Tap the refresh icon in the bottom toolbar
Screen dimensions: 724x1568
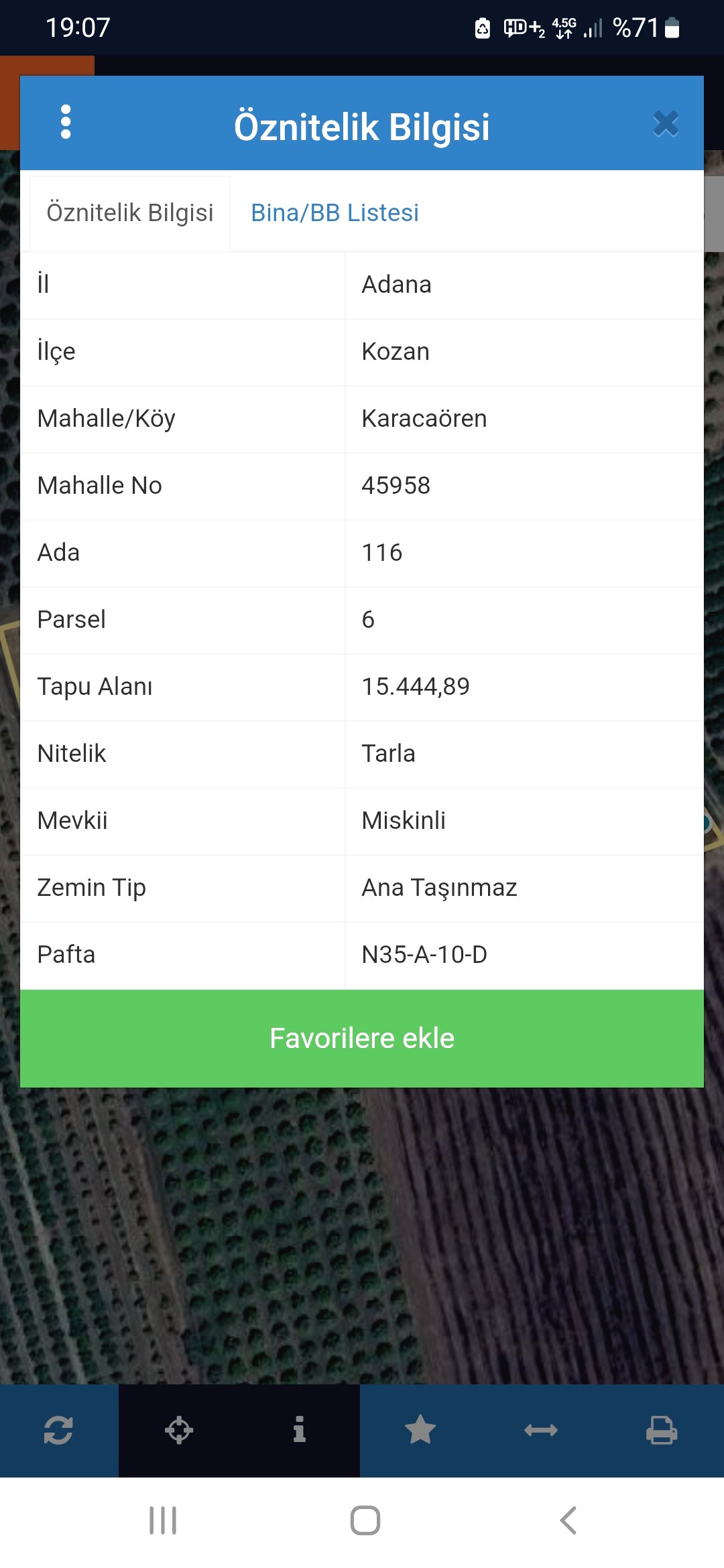coord(58,1431)
